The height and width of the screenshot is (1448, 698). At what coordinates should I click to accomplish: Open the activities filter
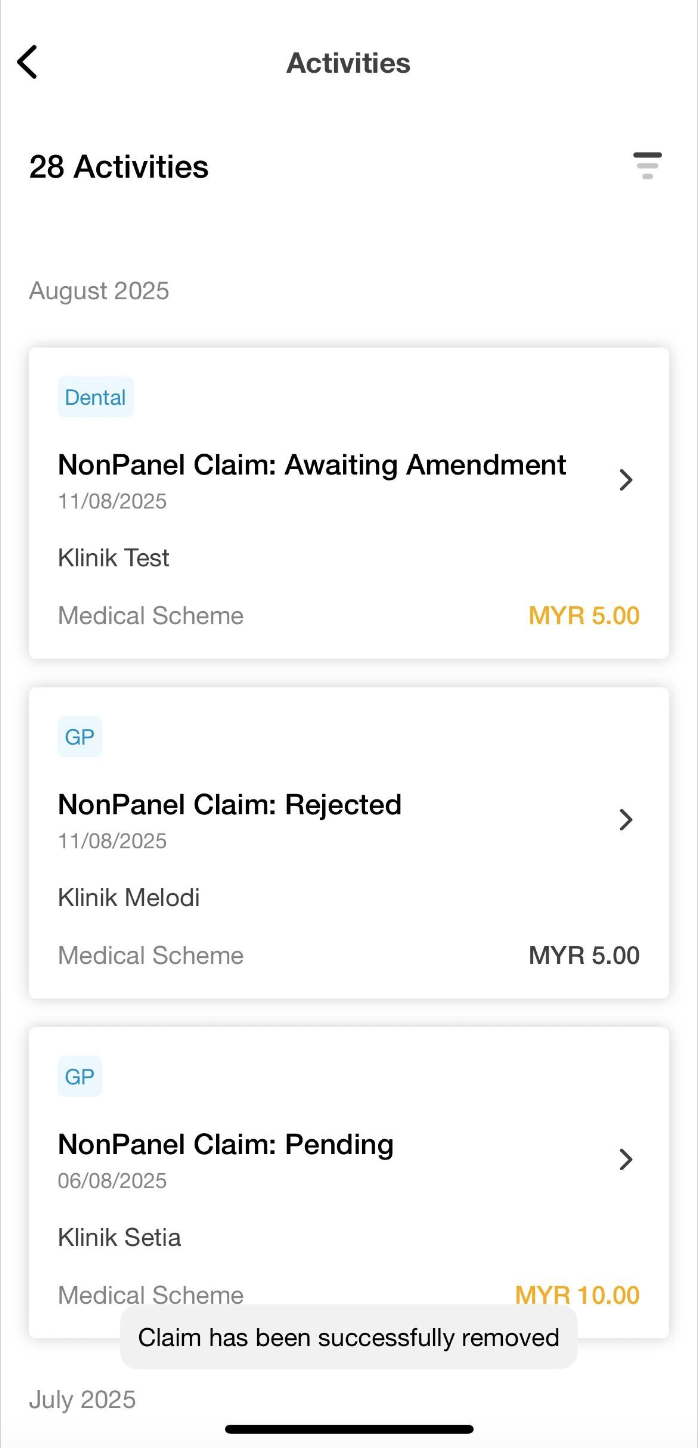click(647, 166)
